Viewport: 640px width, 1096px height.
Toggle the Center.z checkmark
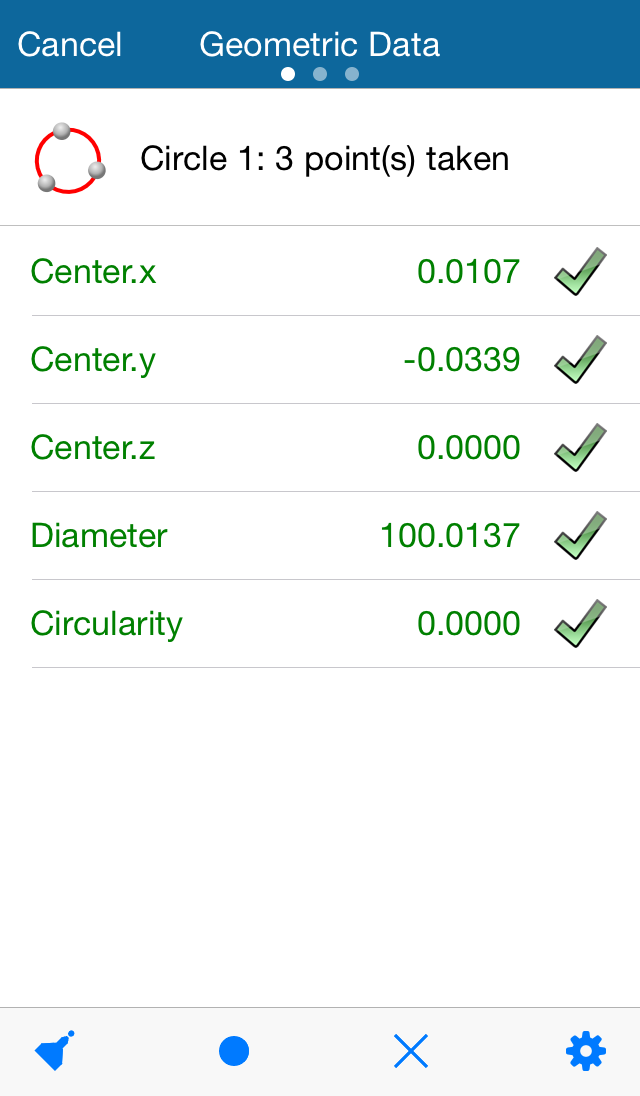click(581, 448)
